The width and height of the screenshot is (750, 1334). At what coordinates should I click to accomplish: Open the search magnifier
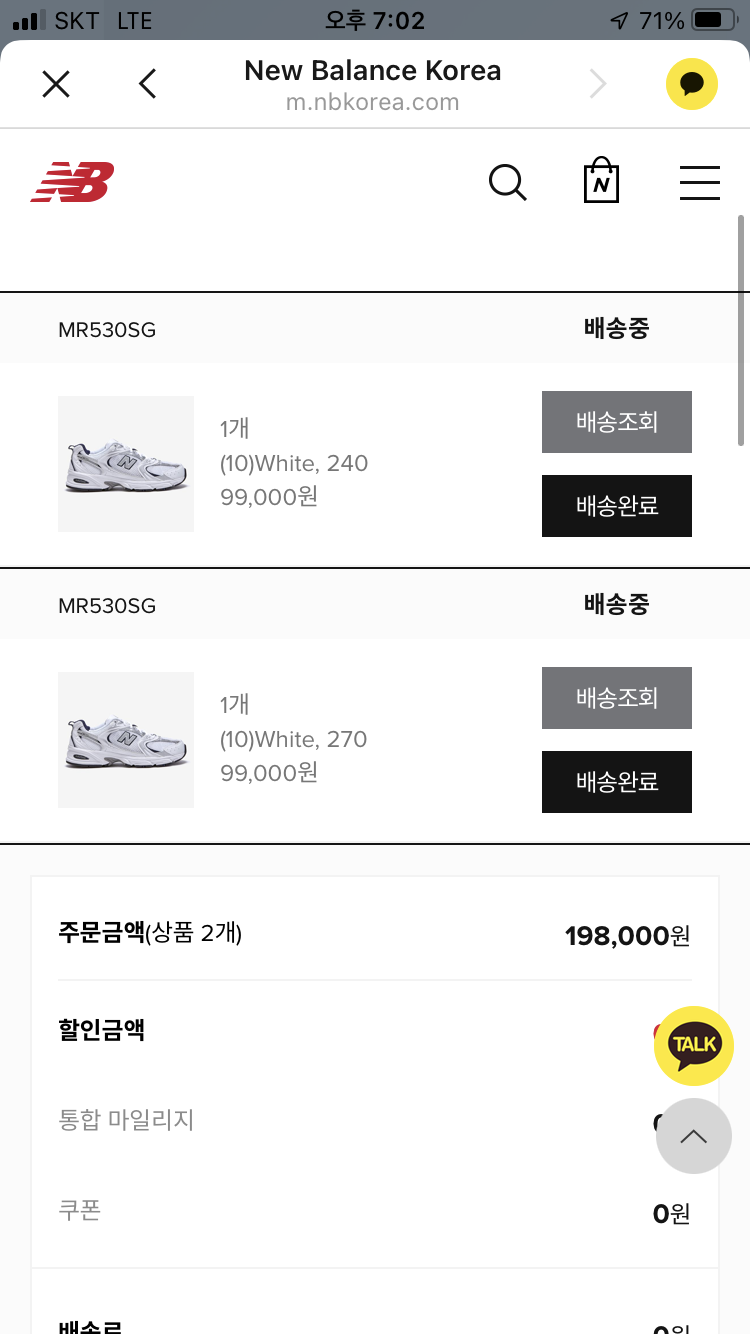point(507,183)
